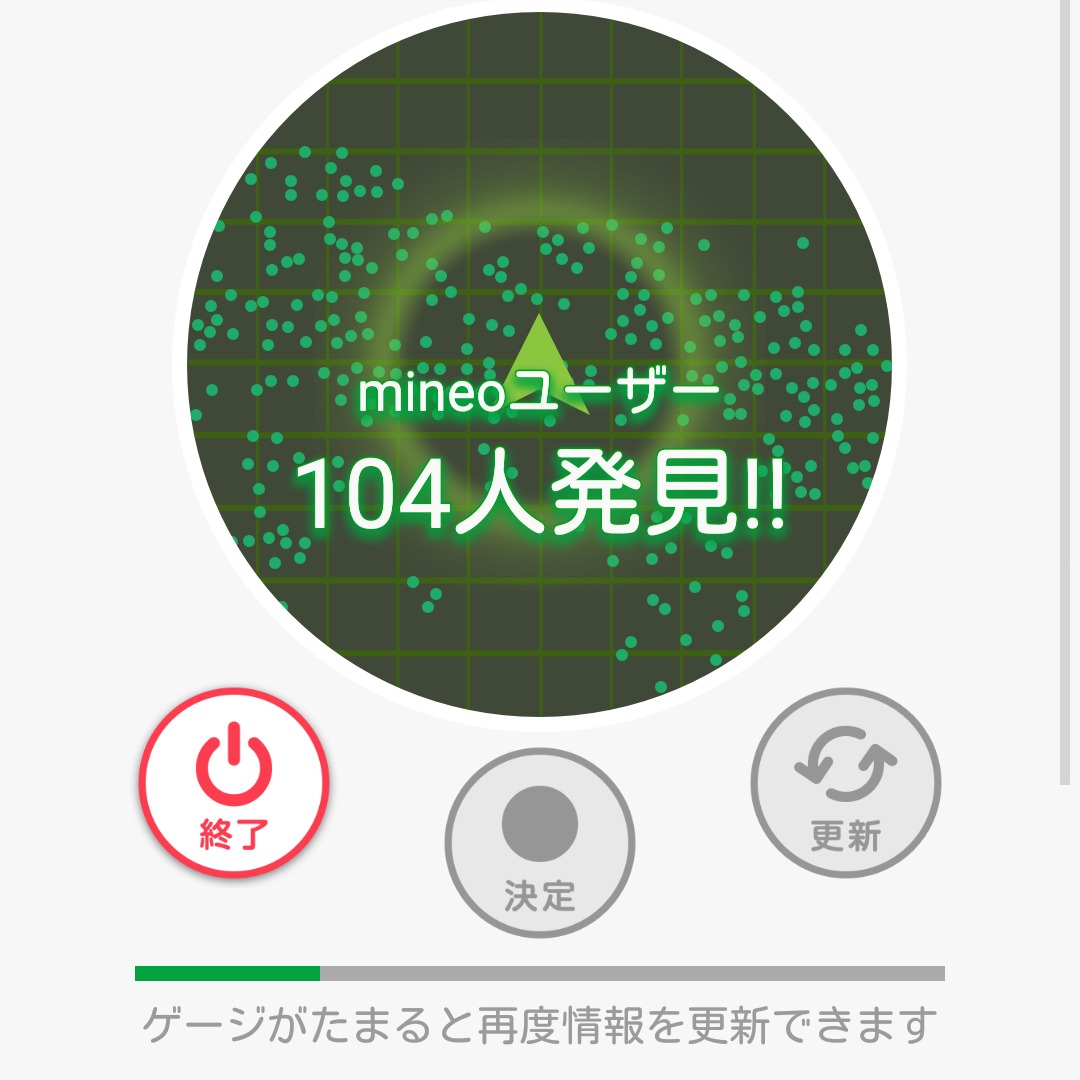Tap the red 終了 power button
Viewport: 1080px width, 1080px height.
click(x=234, y=782)
